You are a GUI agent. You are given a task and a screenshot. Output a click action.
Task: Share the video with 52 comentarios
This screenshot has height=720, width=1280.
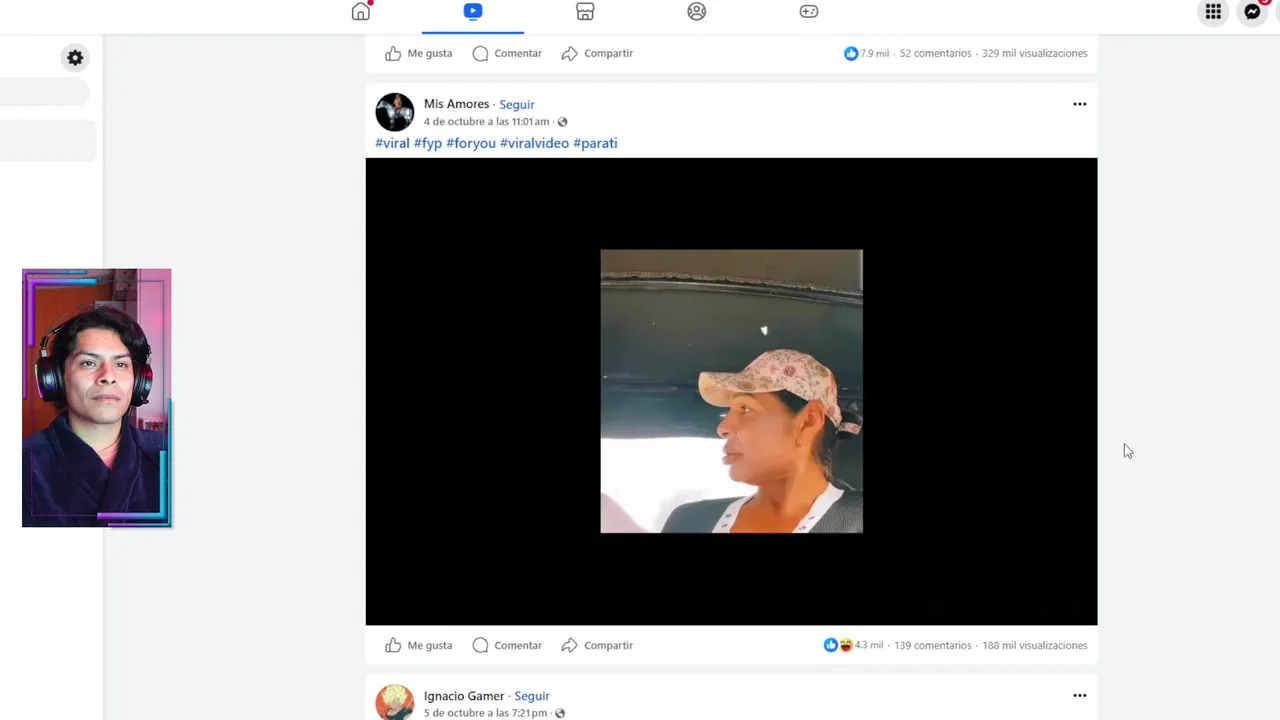(597, 53)
